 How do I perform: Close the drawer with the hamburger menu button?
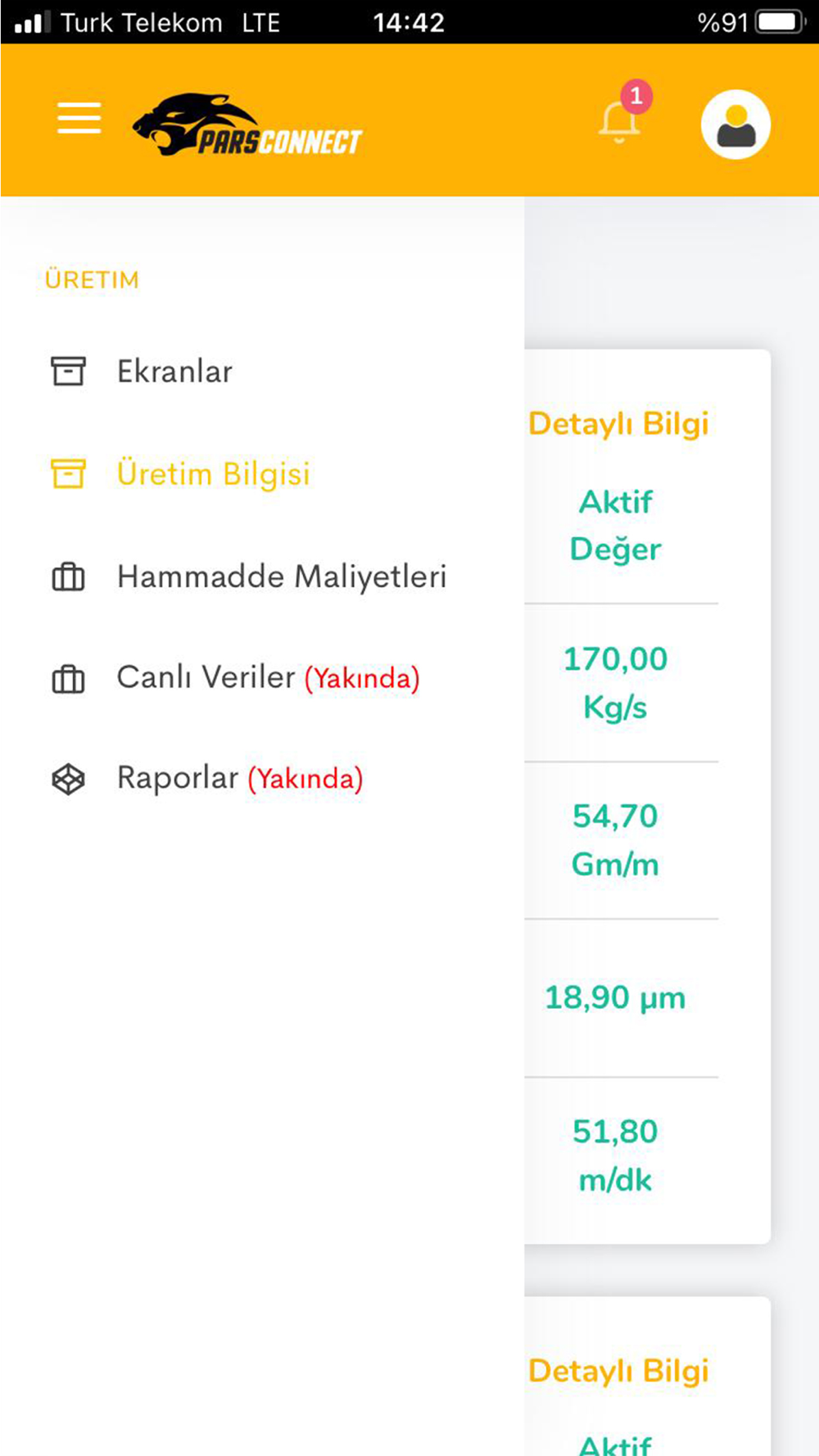pos(79,119)
